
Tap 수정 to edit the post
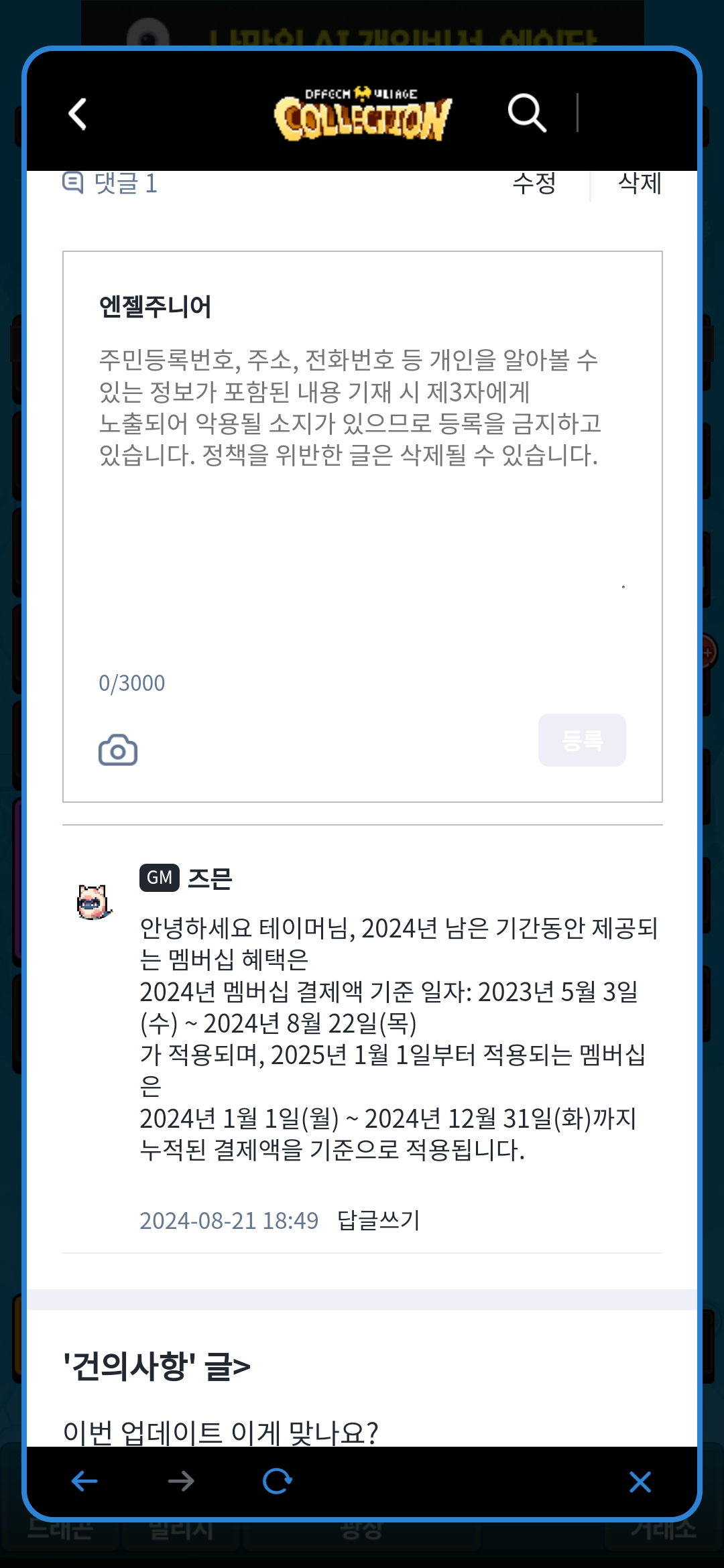(534, 183)
